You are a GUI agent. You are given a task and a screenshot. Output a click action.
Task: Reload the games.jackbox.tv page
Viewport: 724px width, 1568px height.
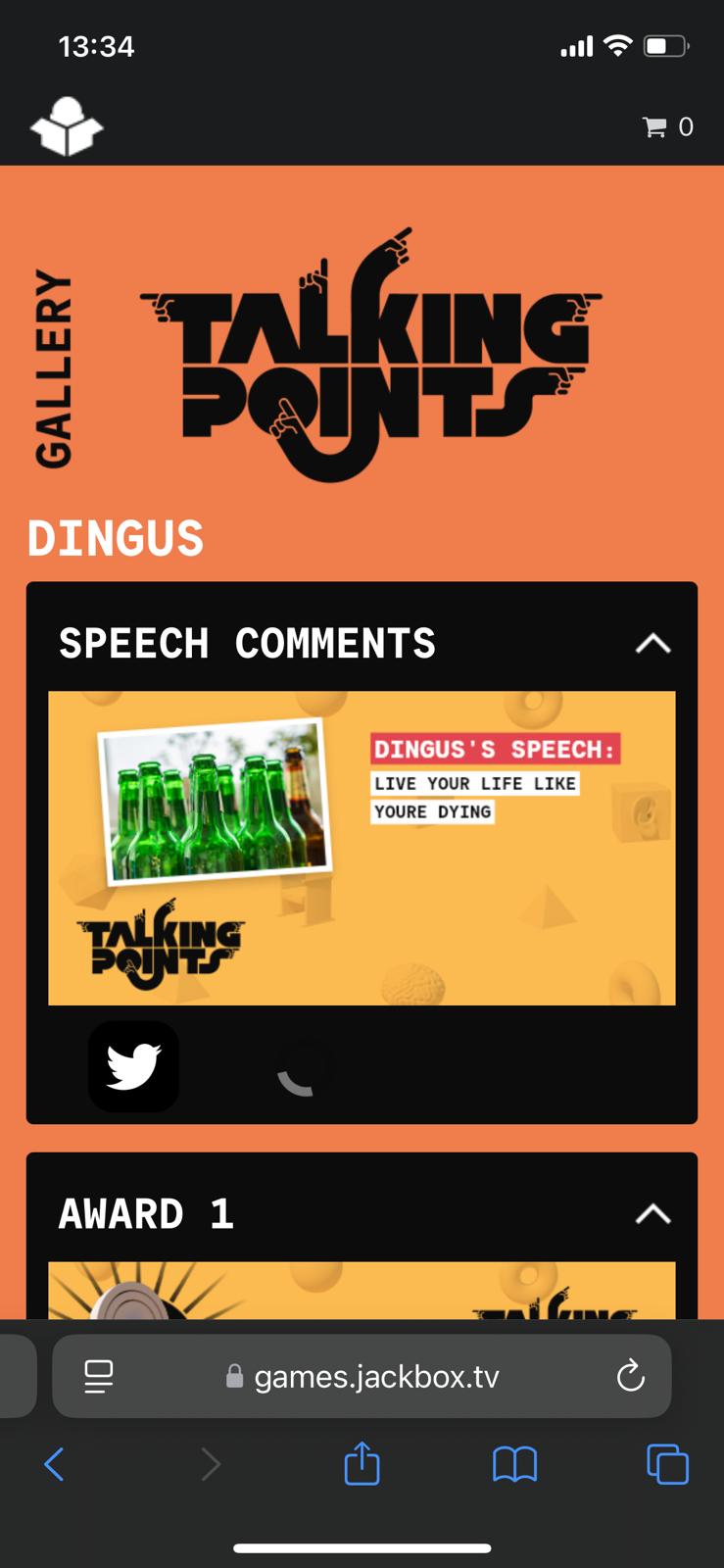(x=630, y=1377)
